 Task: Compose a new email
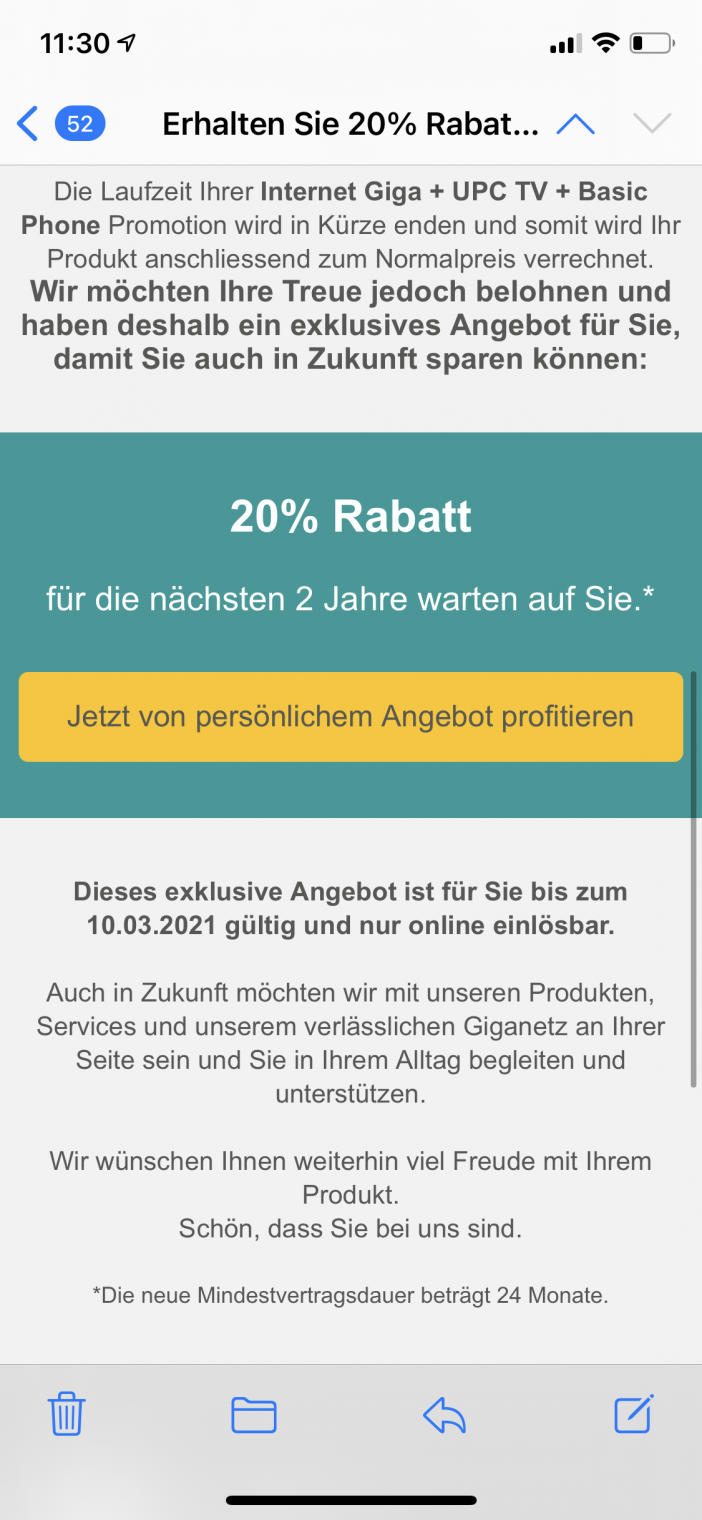click(x=633, y=1414)
